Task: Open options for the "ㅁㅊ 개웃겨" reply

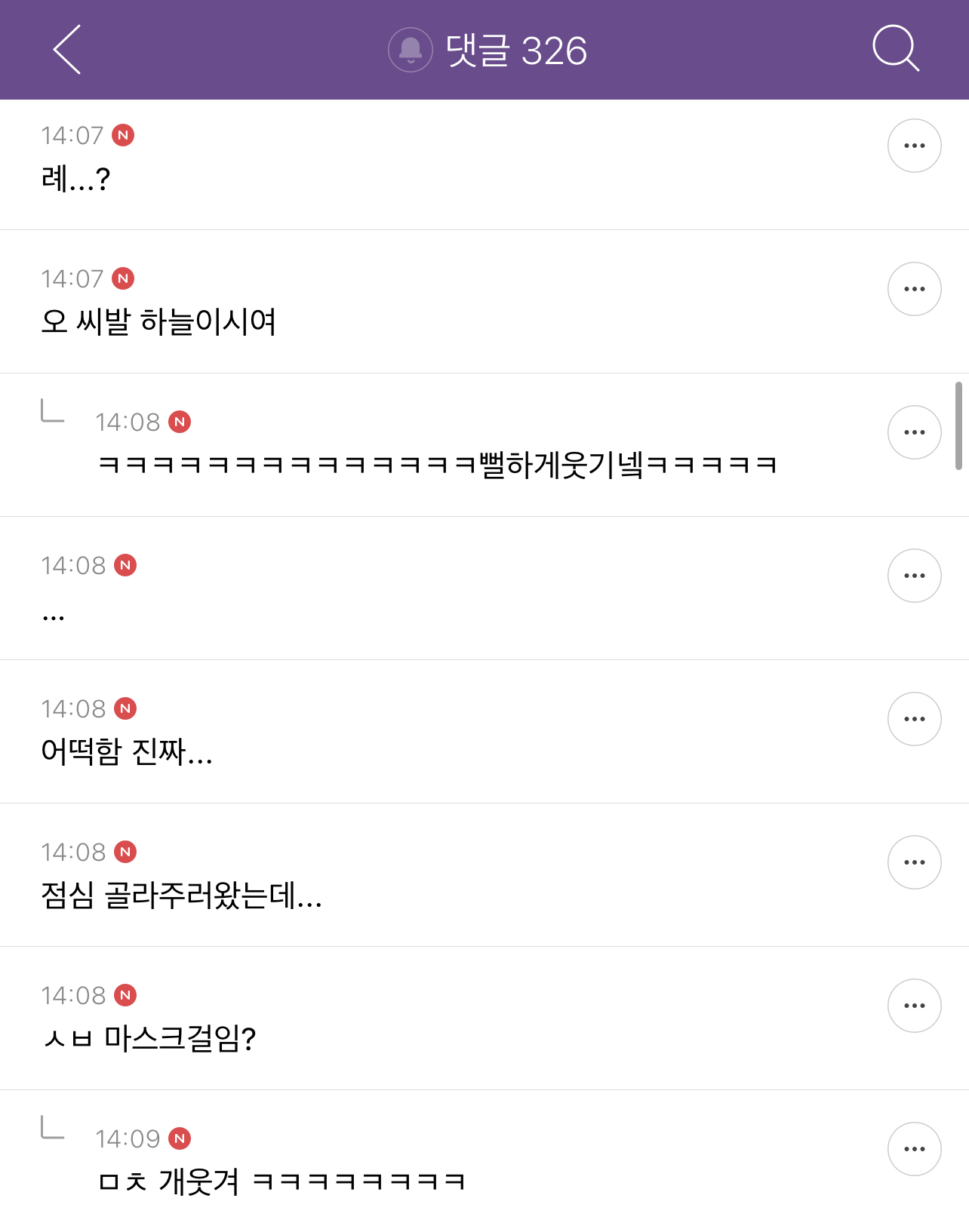Action: pos(914,1149)
